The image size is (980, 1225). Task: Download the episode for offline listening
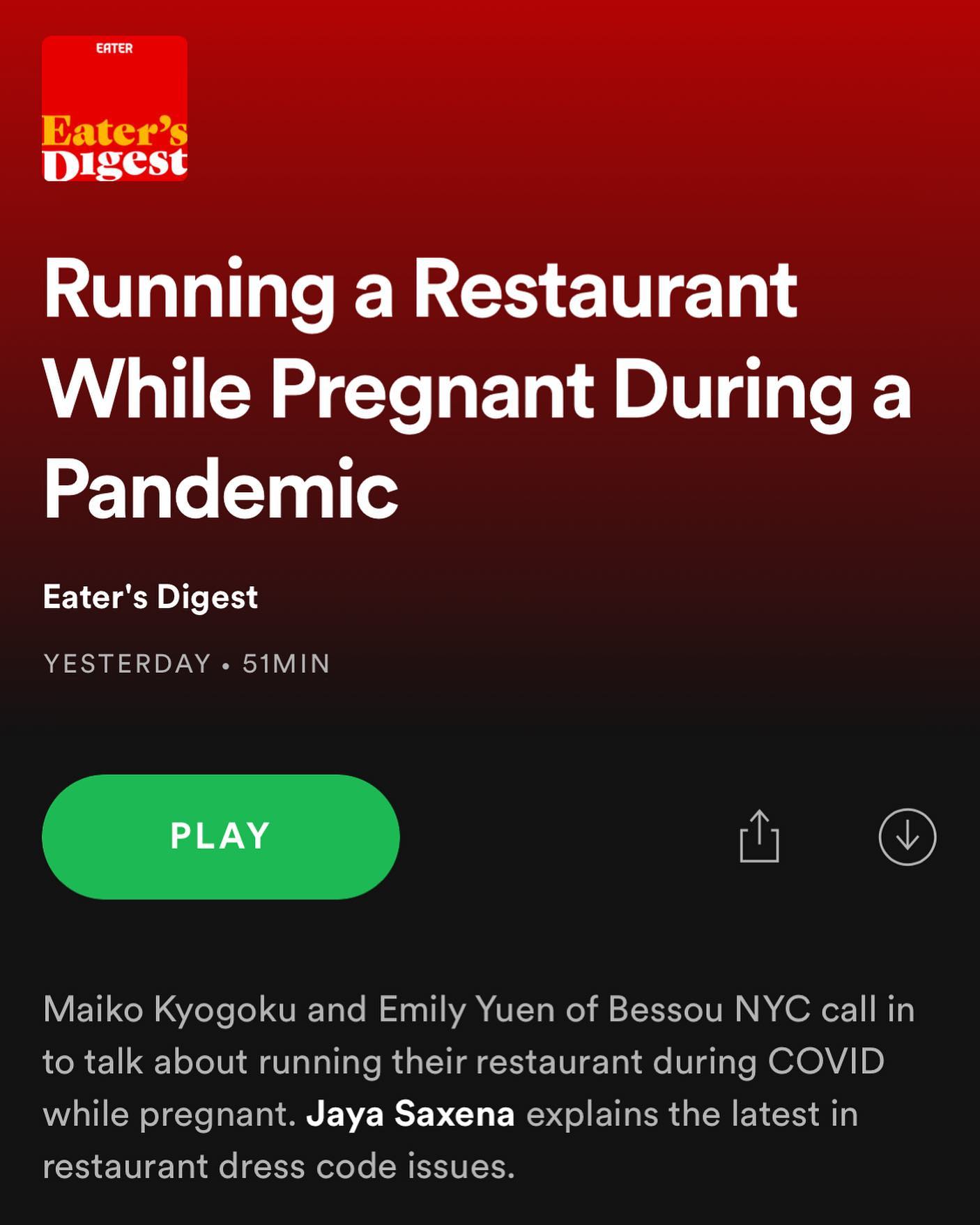(x=907, y=837)
